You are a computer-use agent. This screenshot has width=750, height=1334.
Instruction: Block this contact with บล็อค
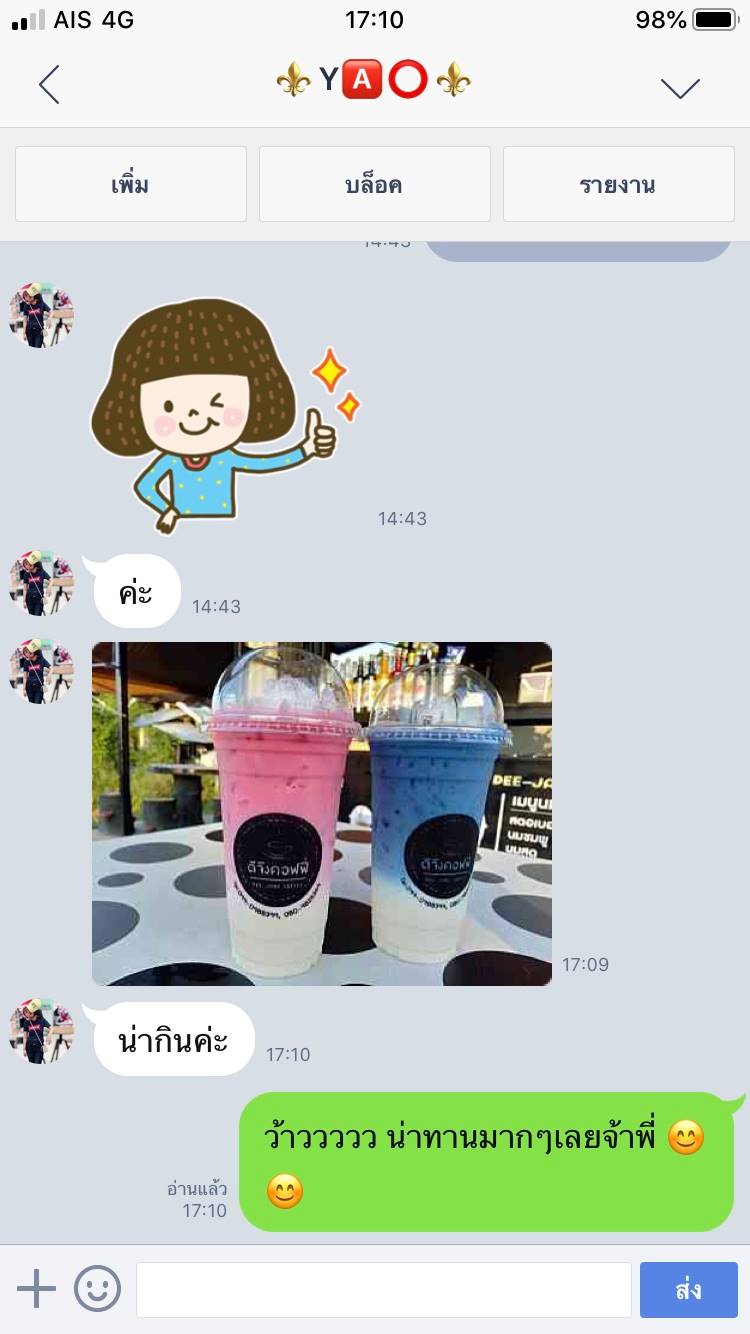(x=375, y=184)
